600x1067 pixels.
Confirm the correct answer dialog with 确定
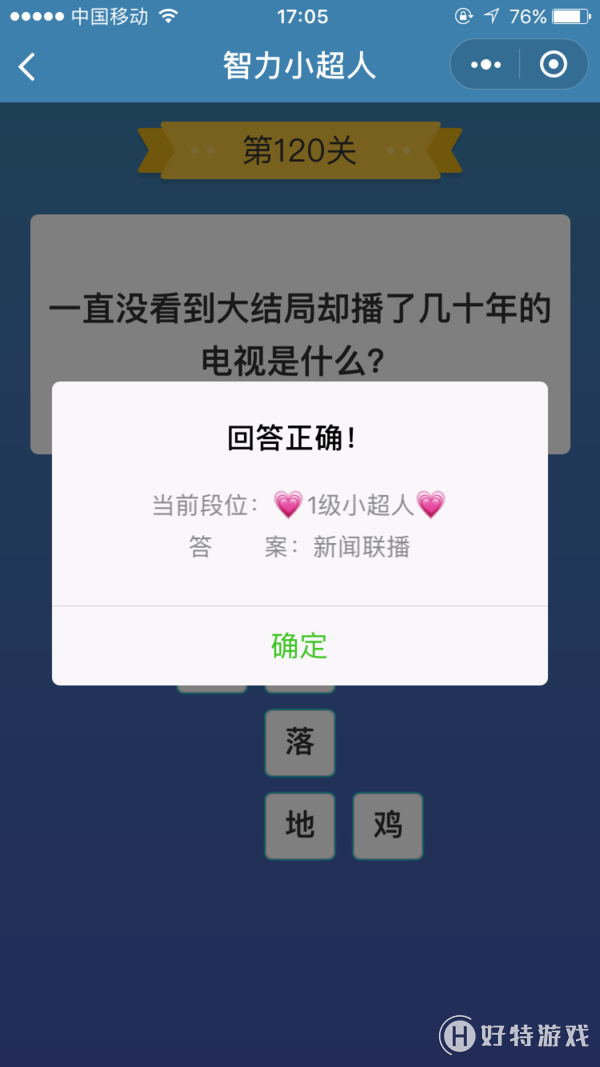[x=299, y=646]
